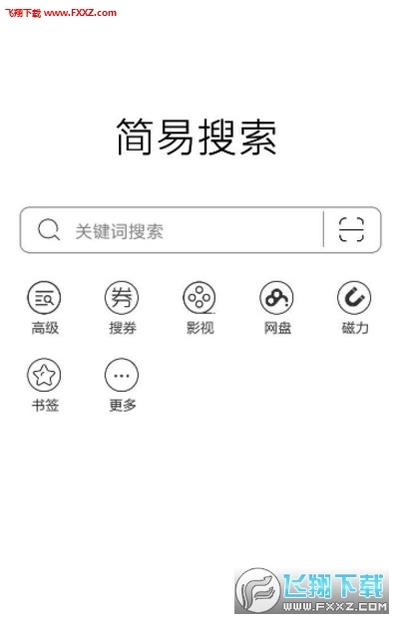Open the 影视 film search shortcut
Screen dimensions: 400x626
click(200, 307)
